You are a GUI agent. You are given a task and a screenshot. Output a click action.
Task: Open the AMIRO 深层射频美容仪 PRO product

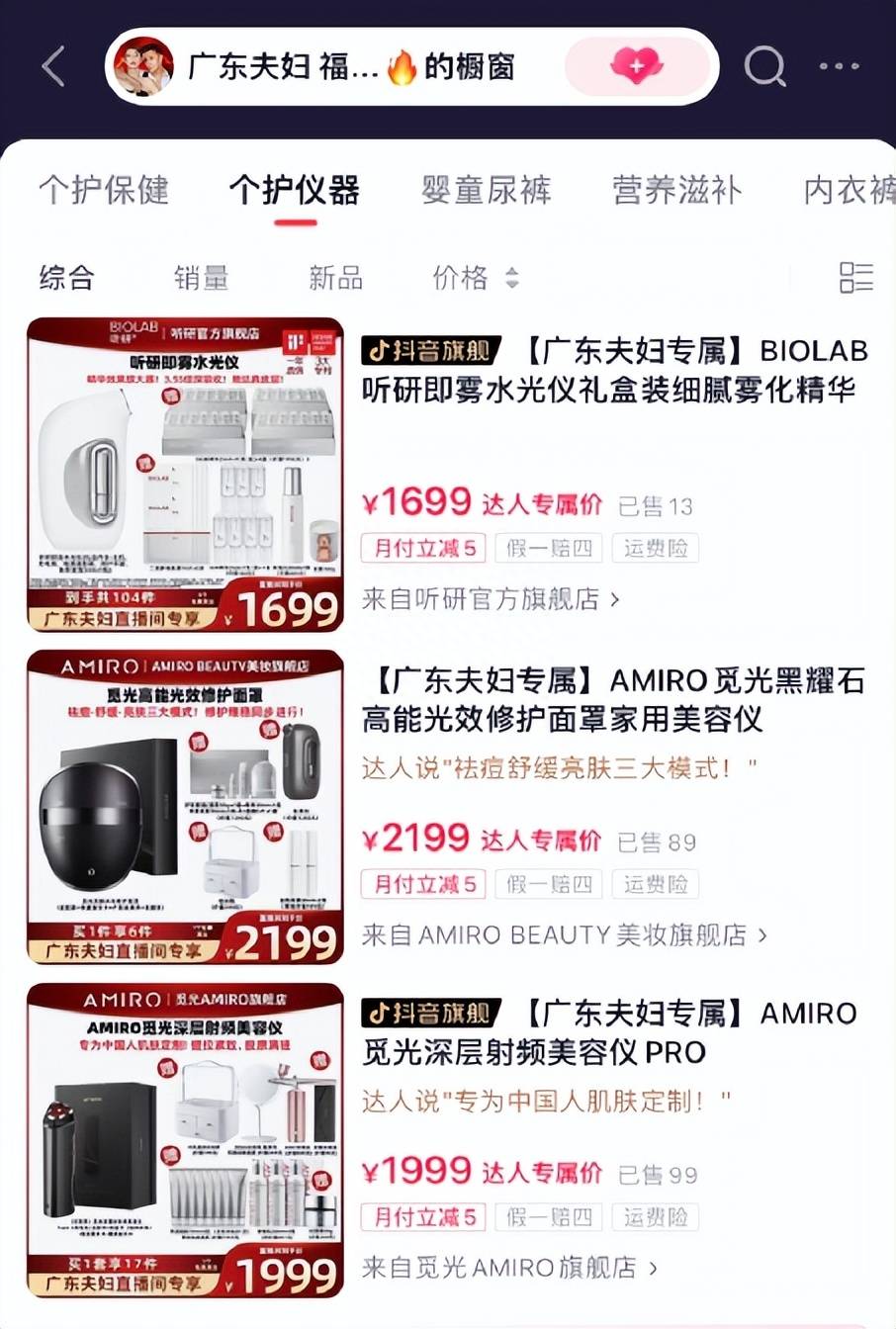(x=608, y=1032)
